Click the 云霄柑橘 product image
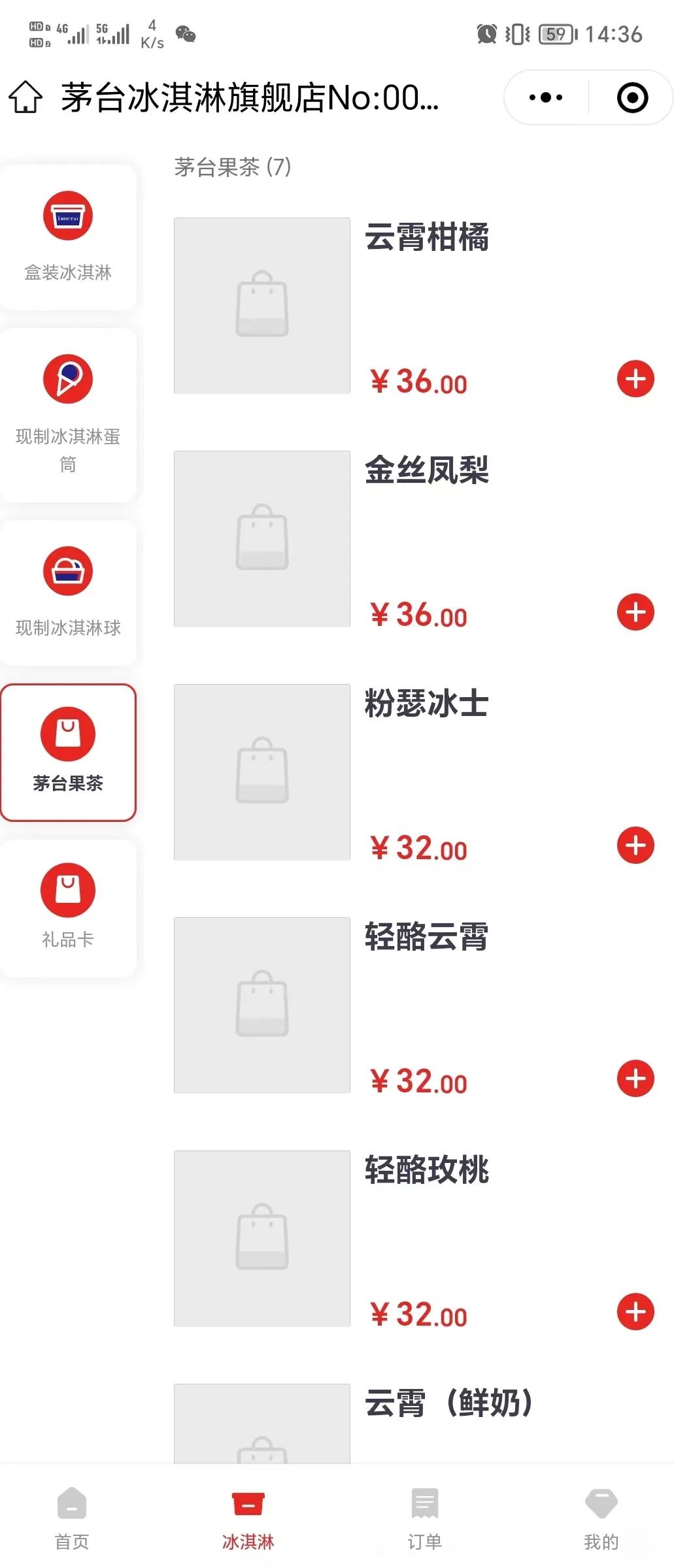Viewport: 674px width, 1568px height. pos(261,304)
